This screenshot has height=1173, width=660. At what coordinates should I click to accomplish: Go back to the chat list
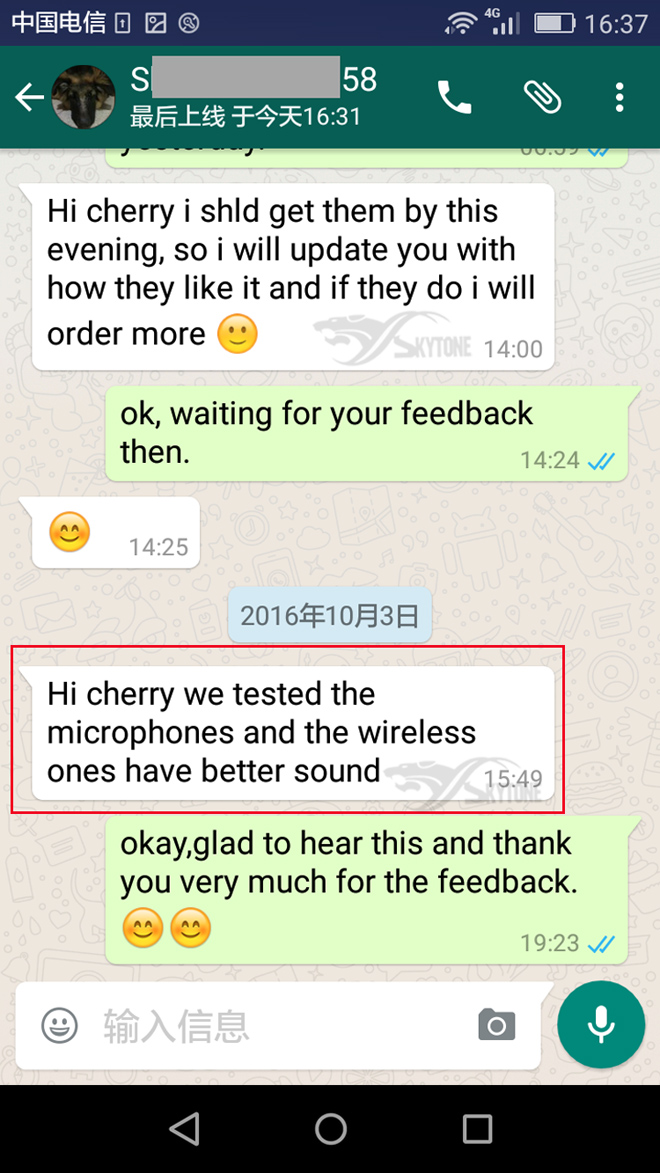pos(28,97)
